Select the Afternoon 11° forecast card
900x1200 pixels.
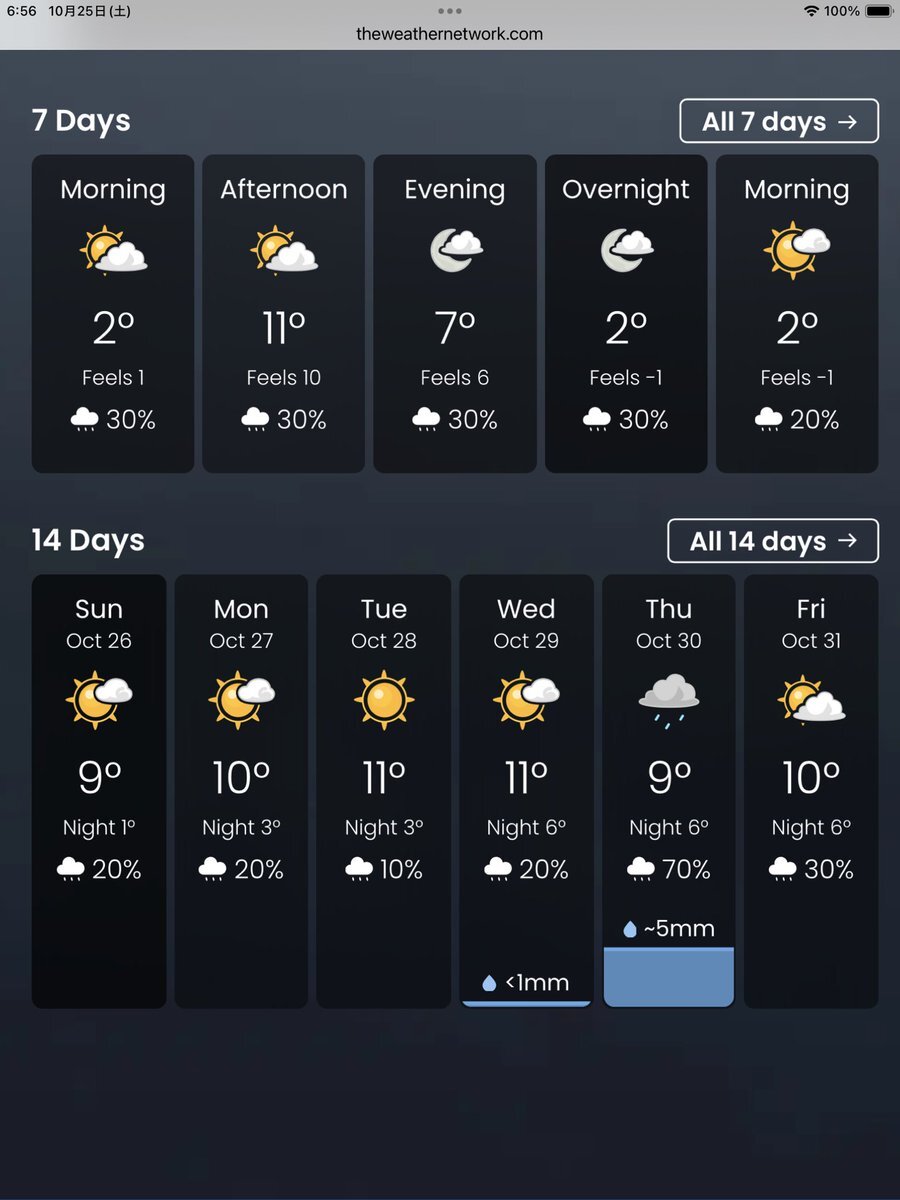tap(284, 313)
